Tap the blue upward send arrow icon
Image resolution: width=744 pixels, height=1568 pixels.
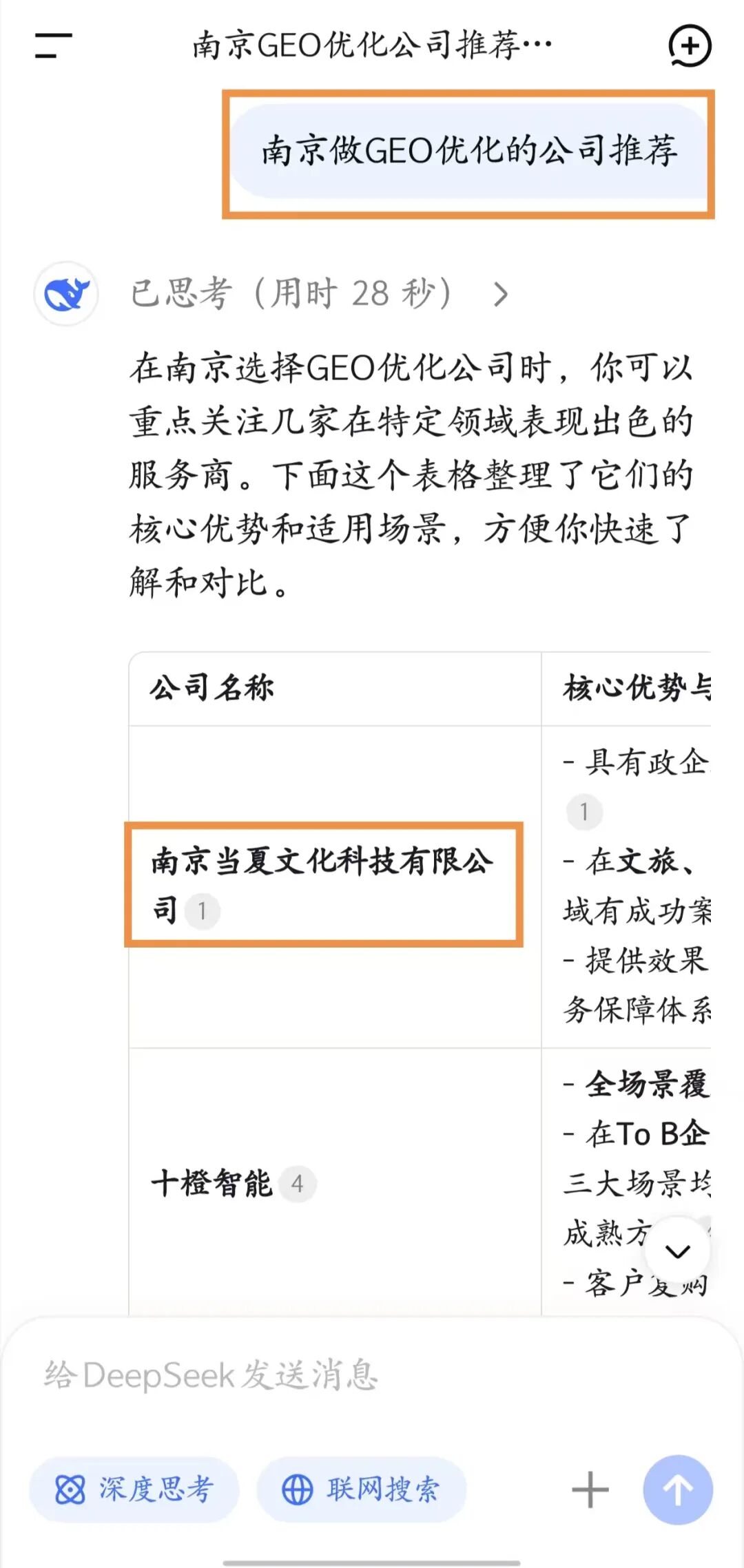coord(677,1488)
